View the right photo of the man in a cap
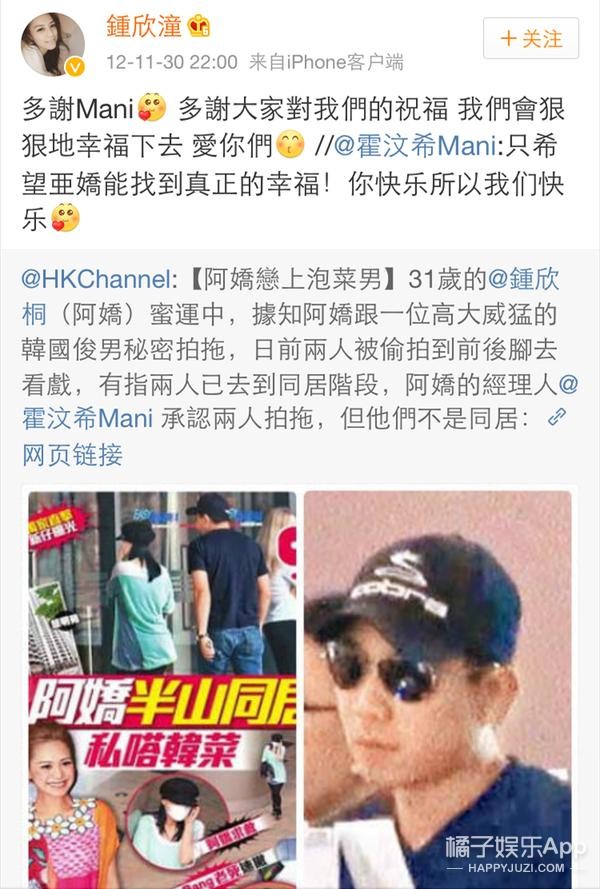600x889 pixels. pyautogui.click(x=438, y=688)
